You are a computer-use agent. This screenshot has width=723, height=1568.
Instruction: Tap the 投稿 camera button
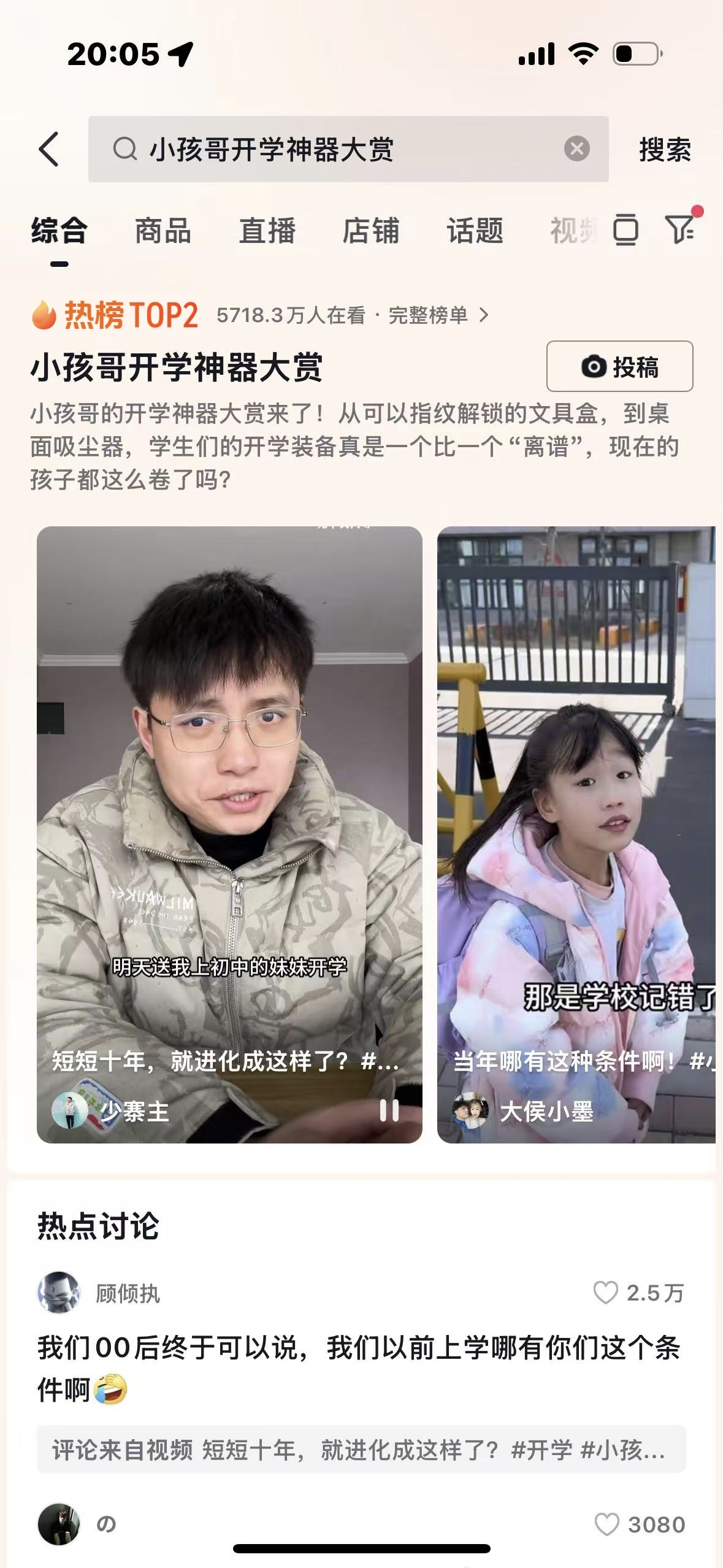(x=619, y=366)
